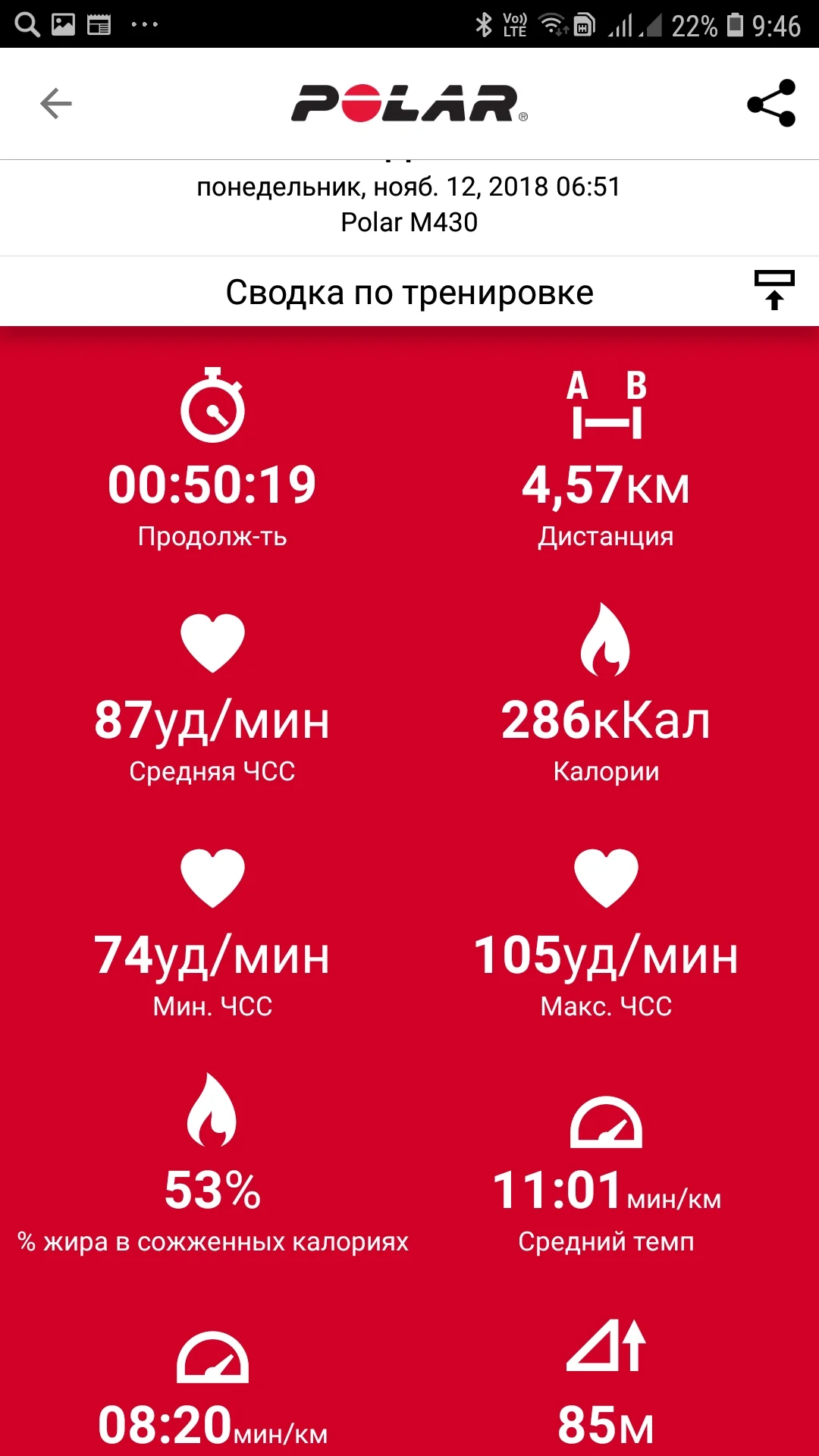
Task: Collapse the training summary section
Action: click(x=773, y=290)
